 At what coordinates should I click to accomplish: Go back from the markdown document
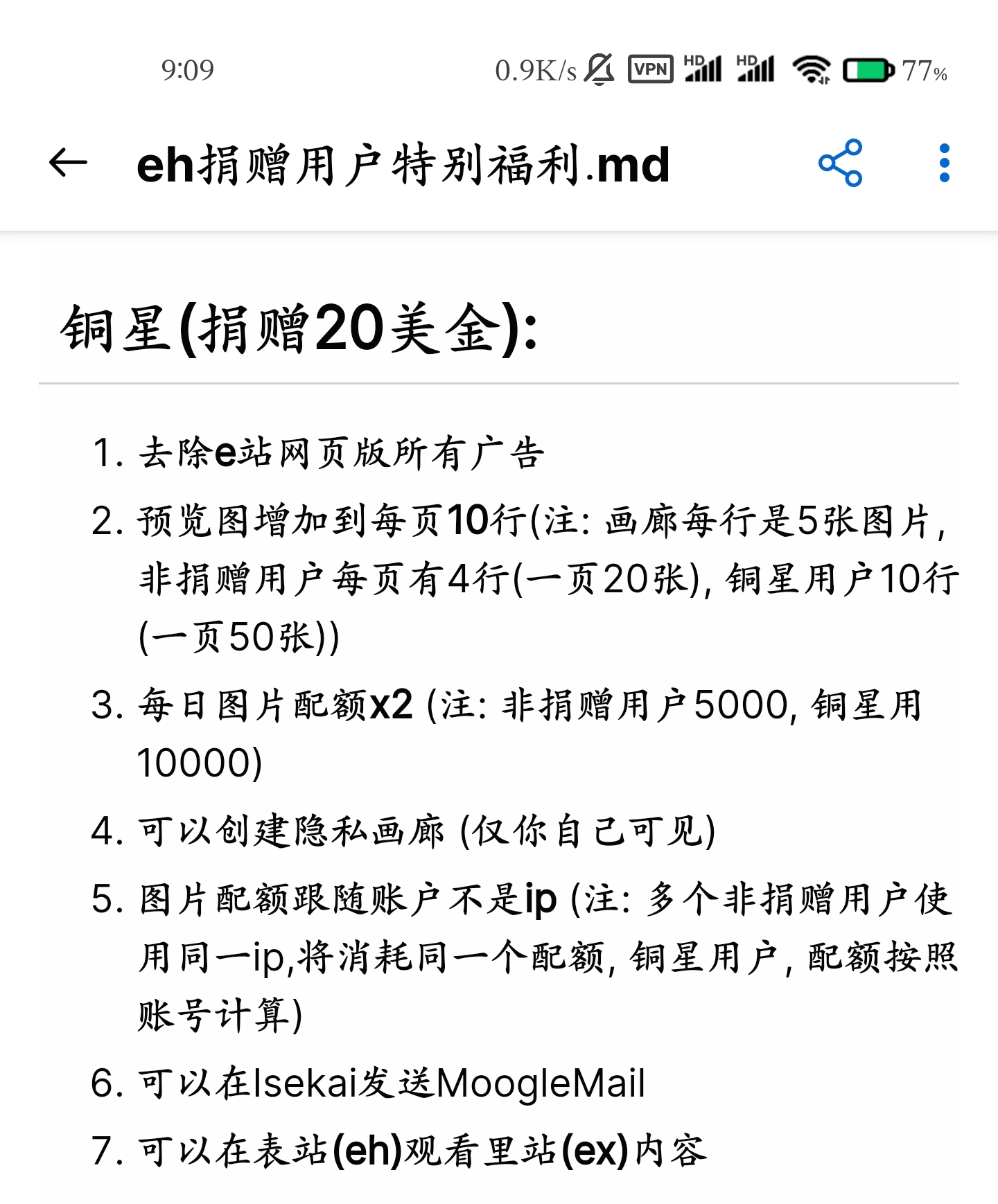point(68,163)
